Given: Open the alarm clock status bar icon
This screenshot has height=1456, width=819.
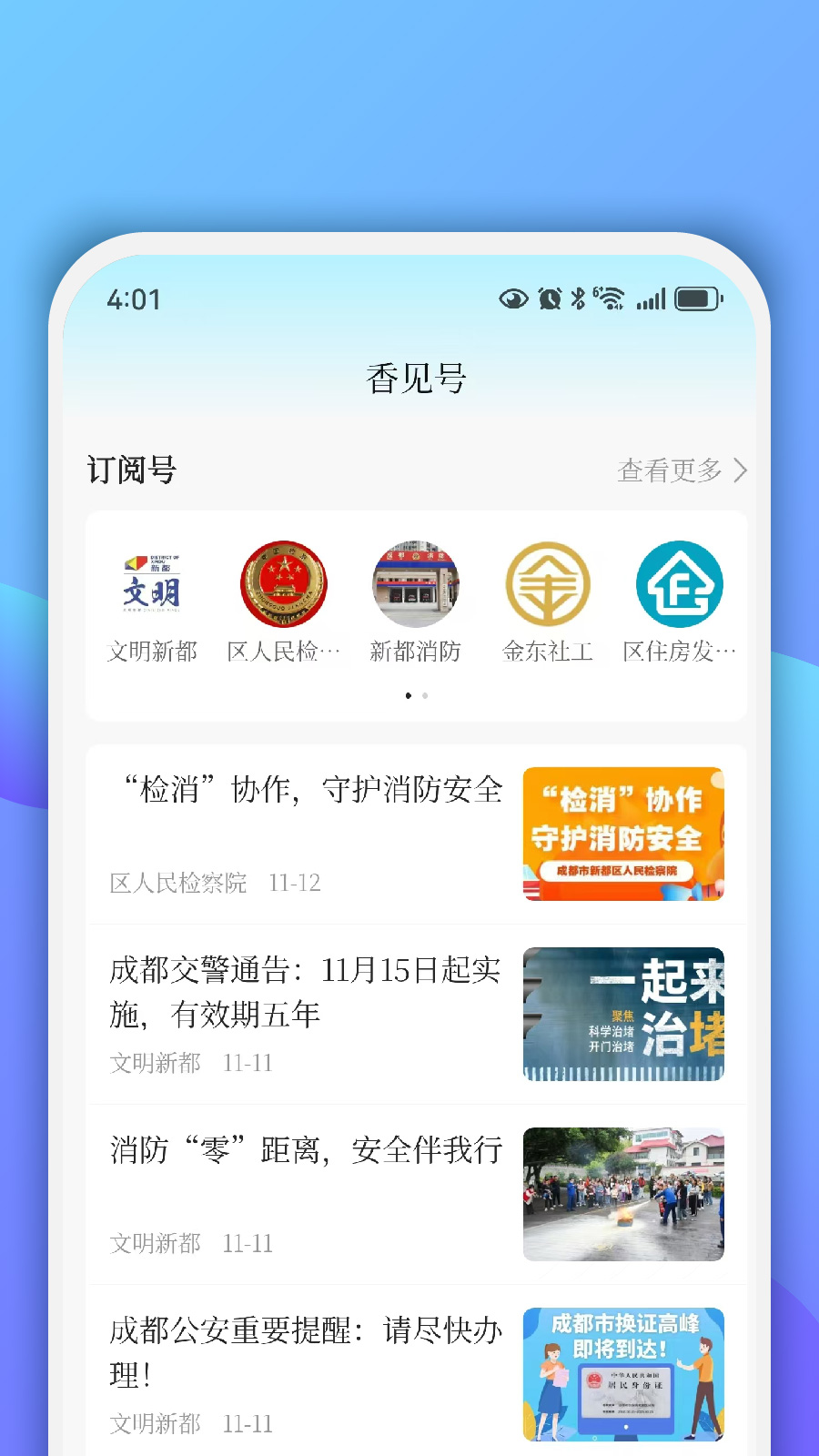Looking at the screenshot, I should coord(547,298).
